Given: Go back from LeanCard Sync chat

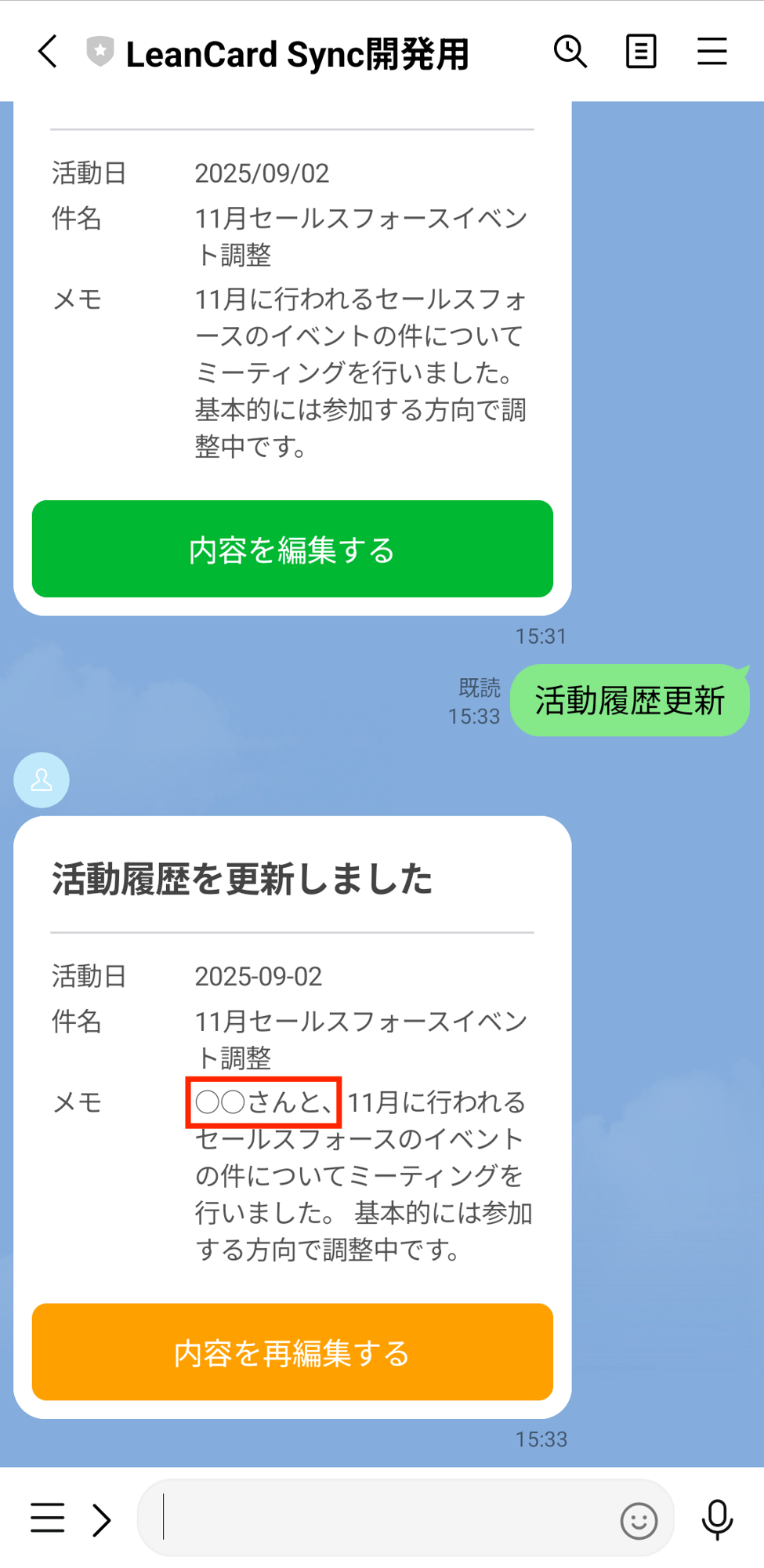Looking at the screenshot, I should click(48, 52).
